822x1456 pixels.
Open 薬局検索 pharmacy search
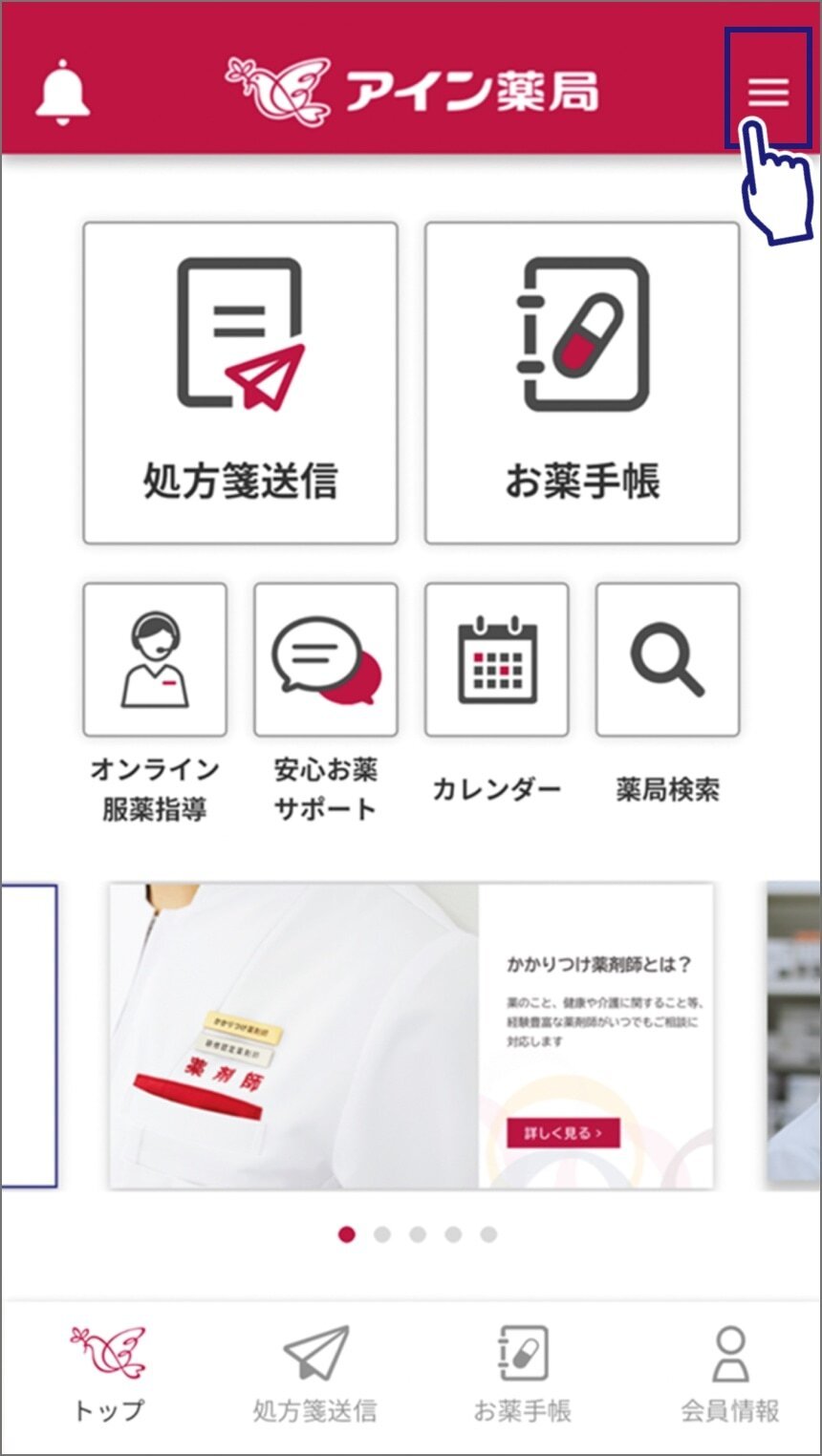667,660
